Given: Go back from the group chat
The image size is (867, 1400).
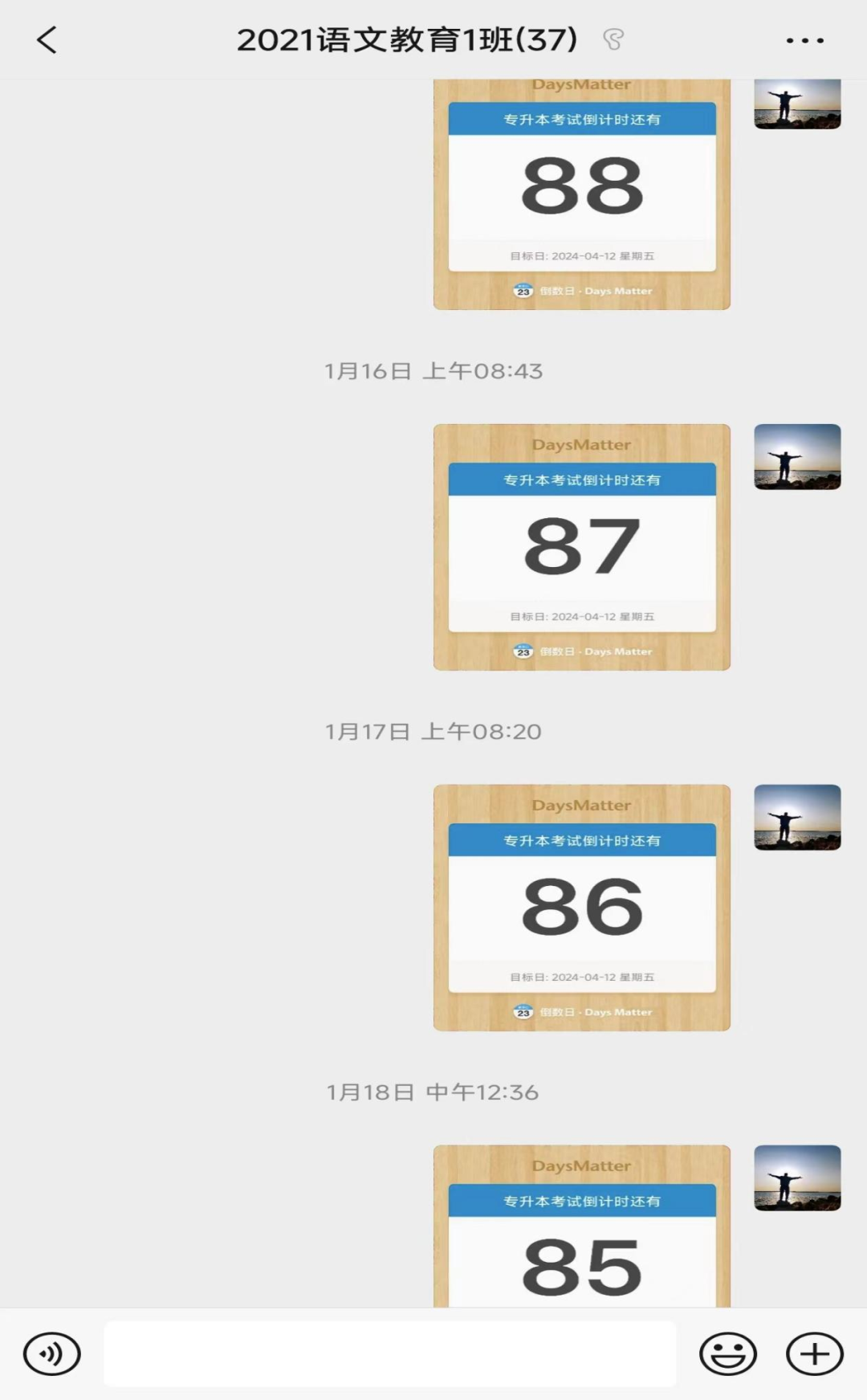Looking at the screenshot, I should [x=47, y=40].
